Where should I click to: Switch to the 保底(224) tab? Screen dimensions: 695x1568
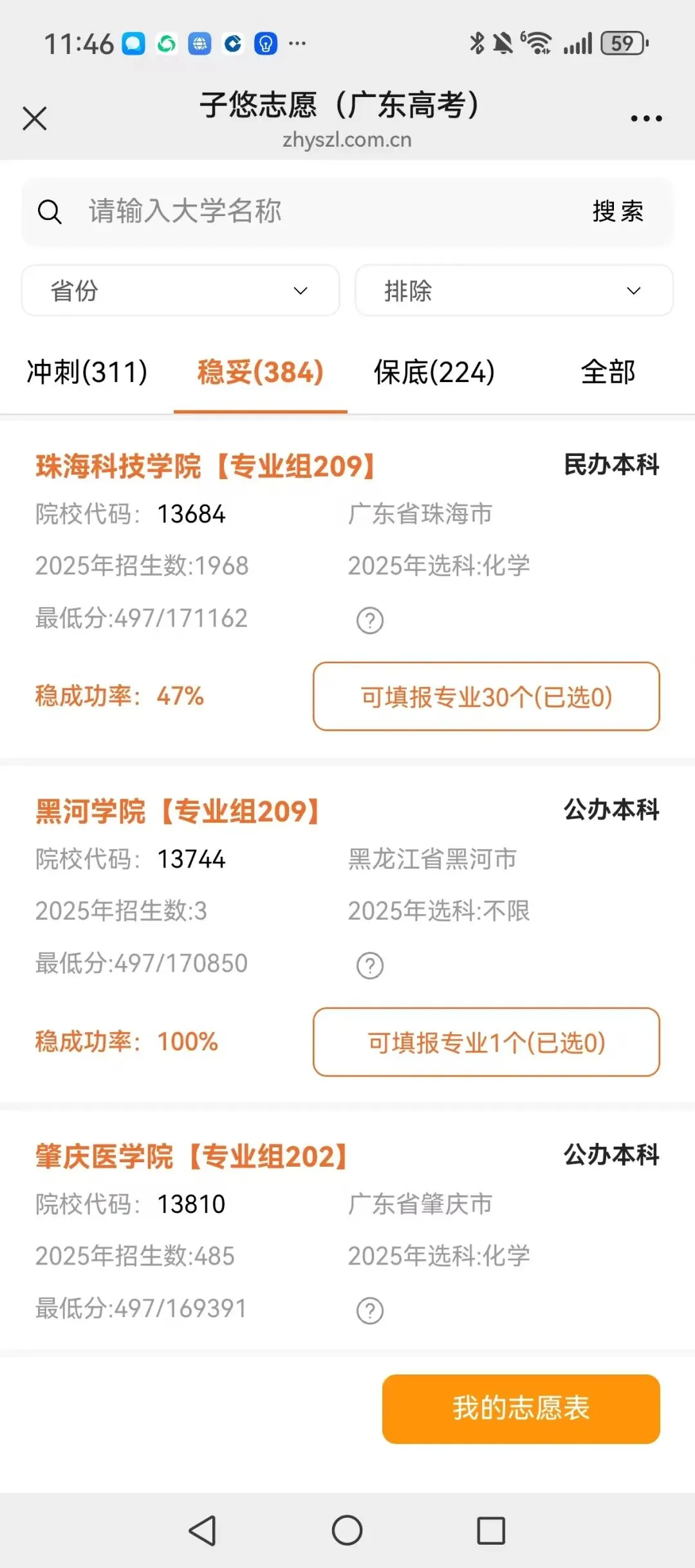[x=434, y=372]
